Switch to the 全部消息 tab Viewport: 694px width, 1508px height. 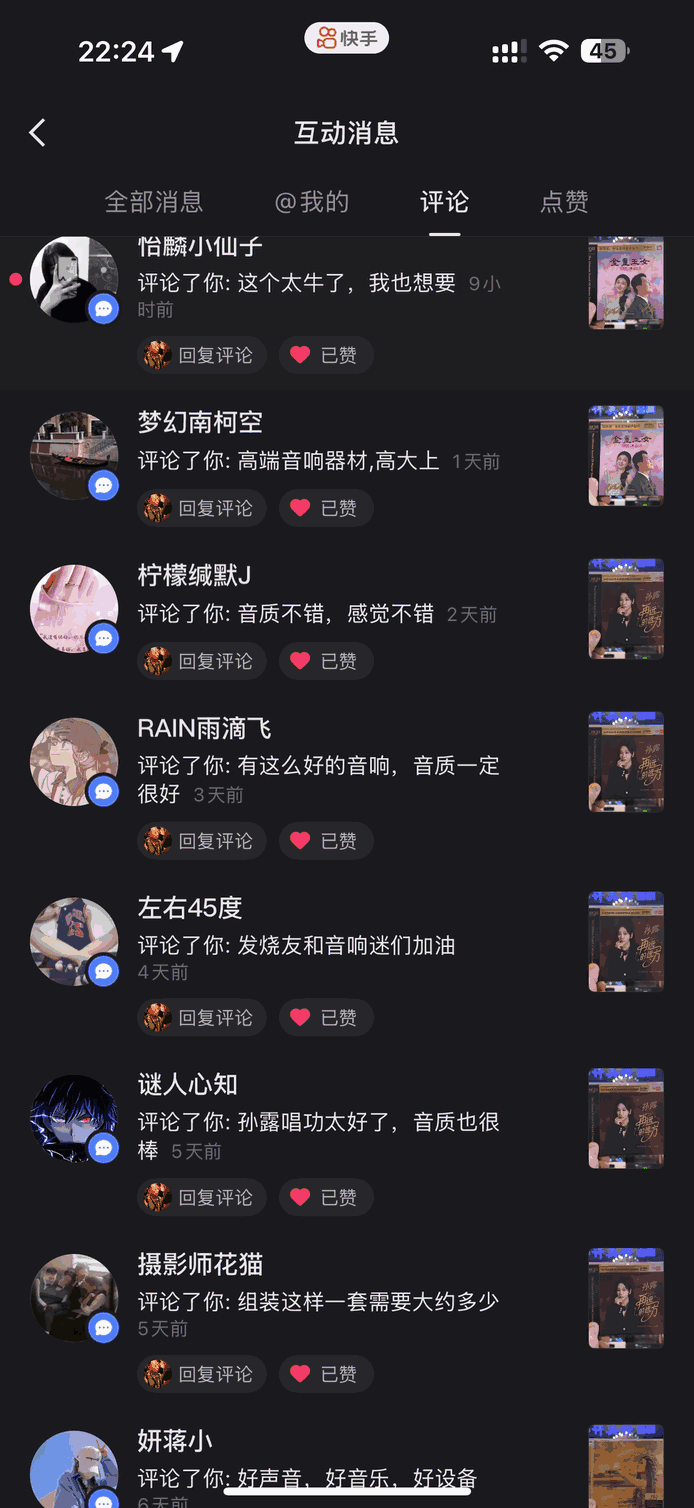pos(154,202)
